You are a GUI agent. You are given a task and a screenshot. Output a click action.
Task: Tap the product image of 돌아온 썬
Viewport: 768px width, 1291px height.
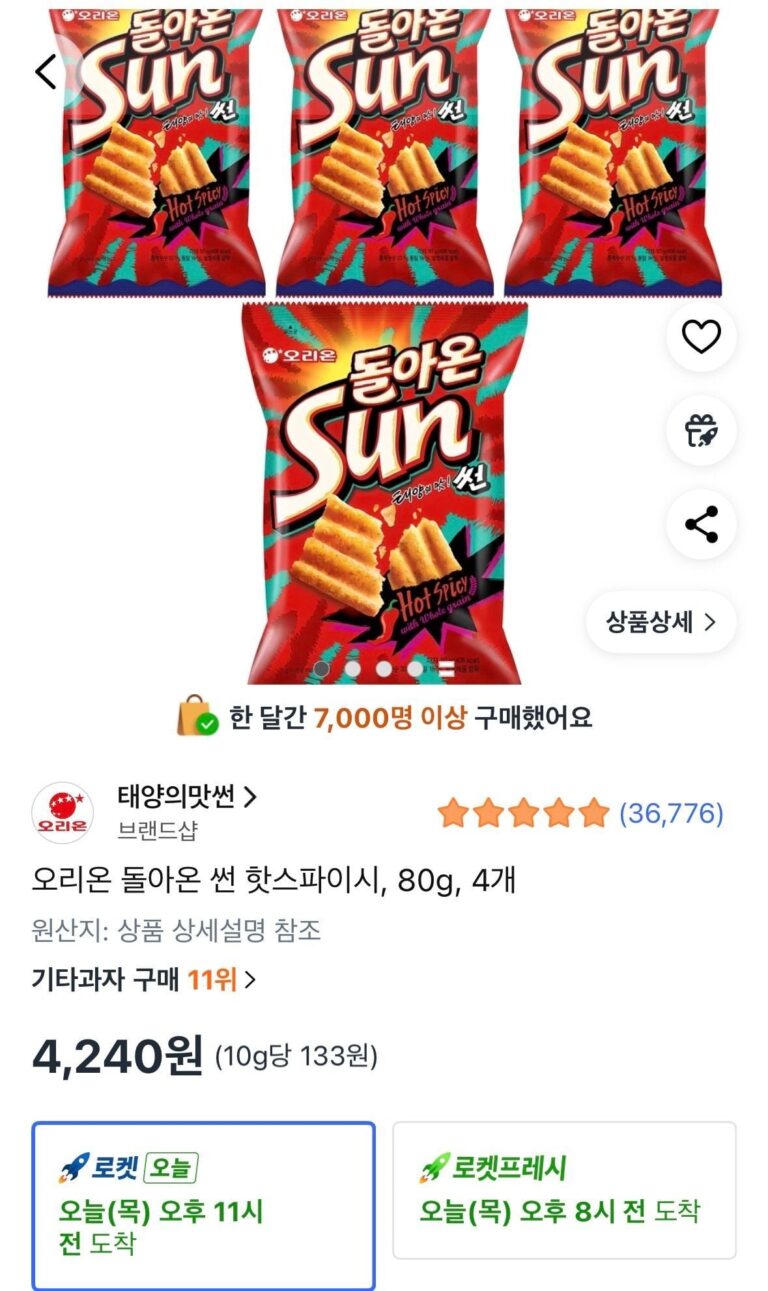tap(384, 490)
